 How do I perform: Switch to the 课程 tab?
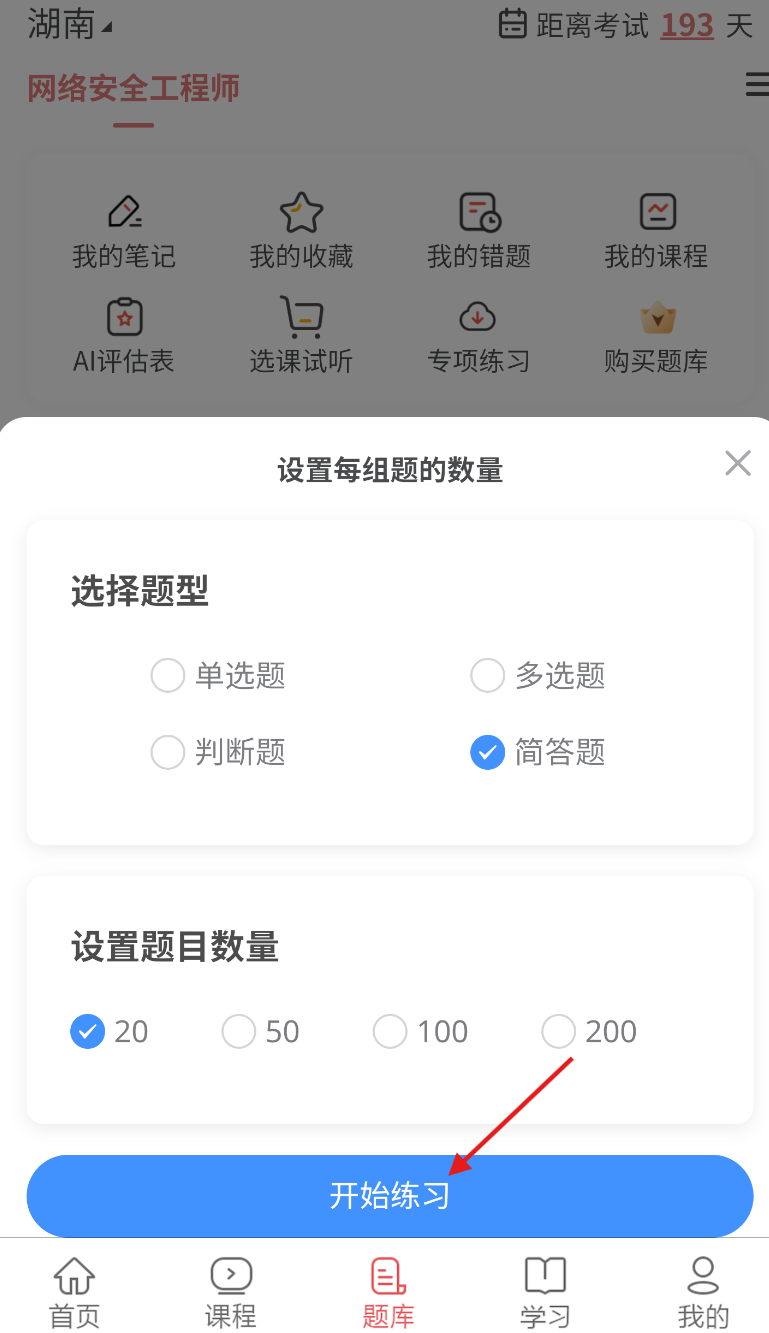coord(231,1292)
